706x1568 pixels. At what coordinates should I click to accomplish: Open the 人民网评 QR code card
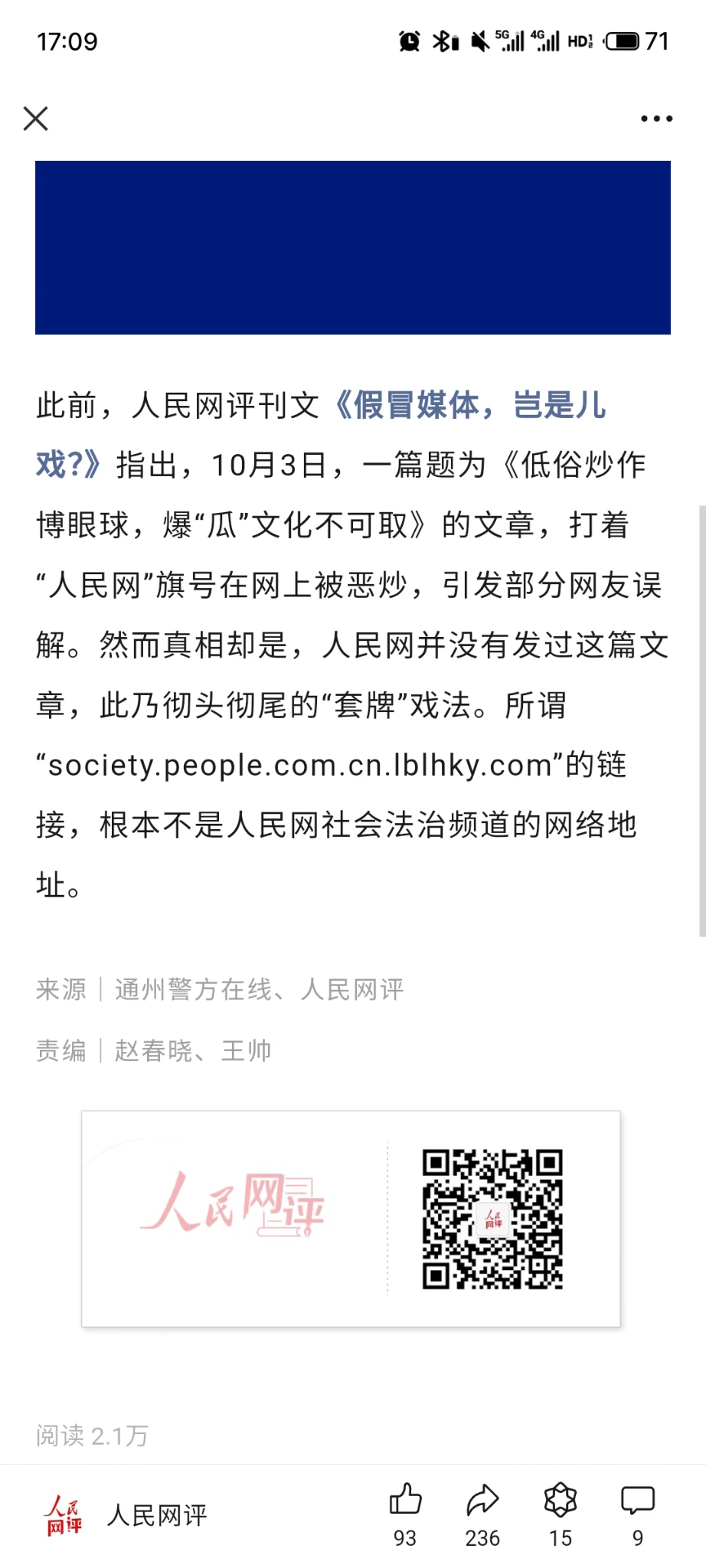tap(351, 1218)
